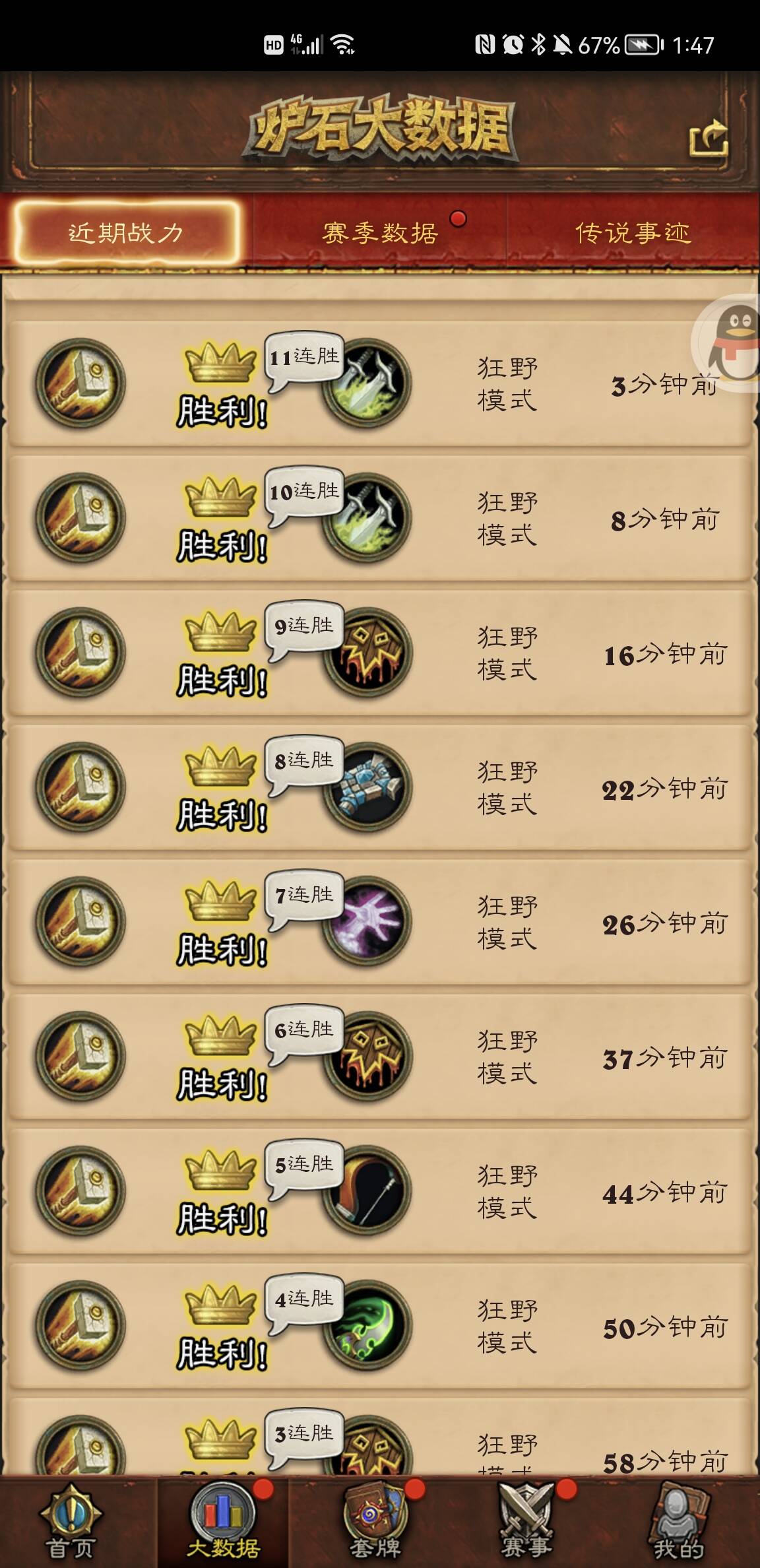
Task: Tap the share icon in the header
Action: pyautogui.click(x=709, y=139)
